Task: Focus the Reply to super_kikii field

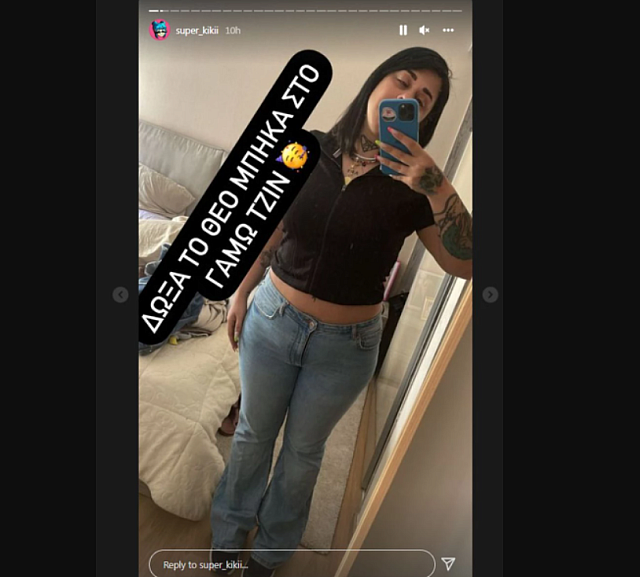Action: pyautogui.click(x=290, y=563)
